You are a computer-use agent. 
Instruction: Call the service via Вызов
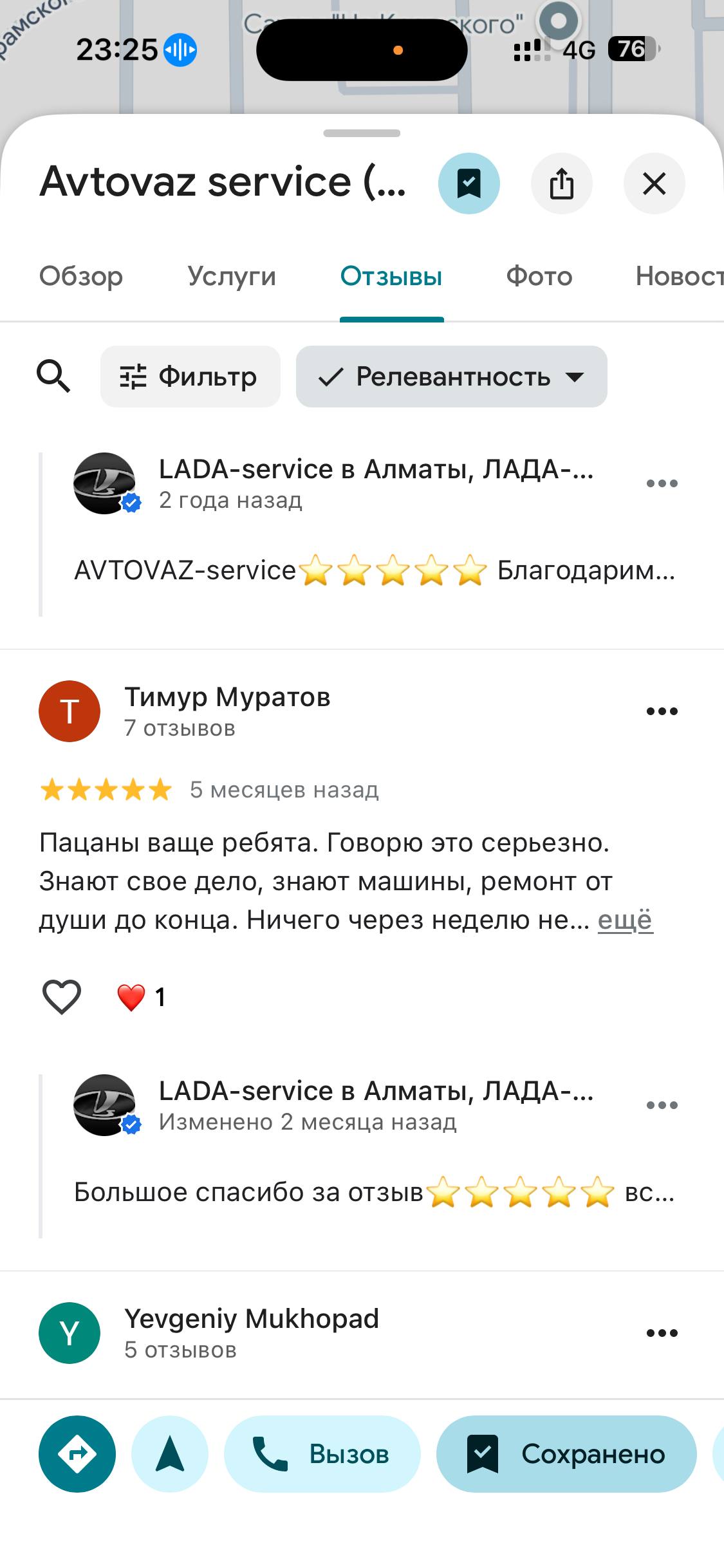322,1454
